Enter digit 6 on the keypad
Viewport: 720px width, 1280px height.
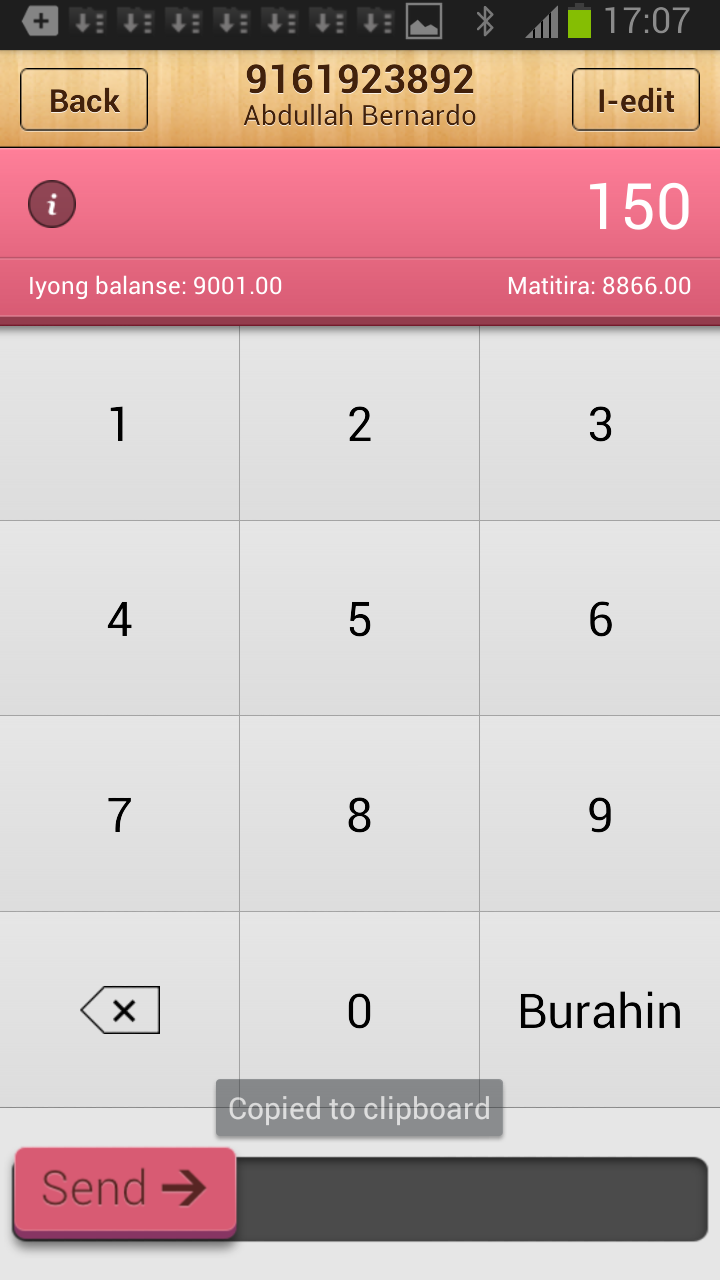[600, 619]
